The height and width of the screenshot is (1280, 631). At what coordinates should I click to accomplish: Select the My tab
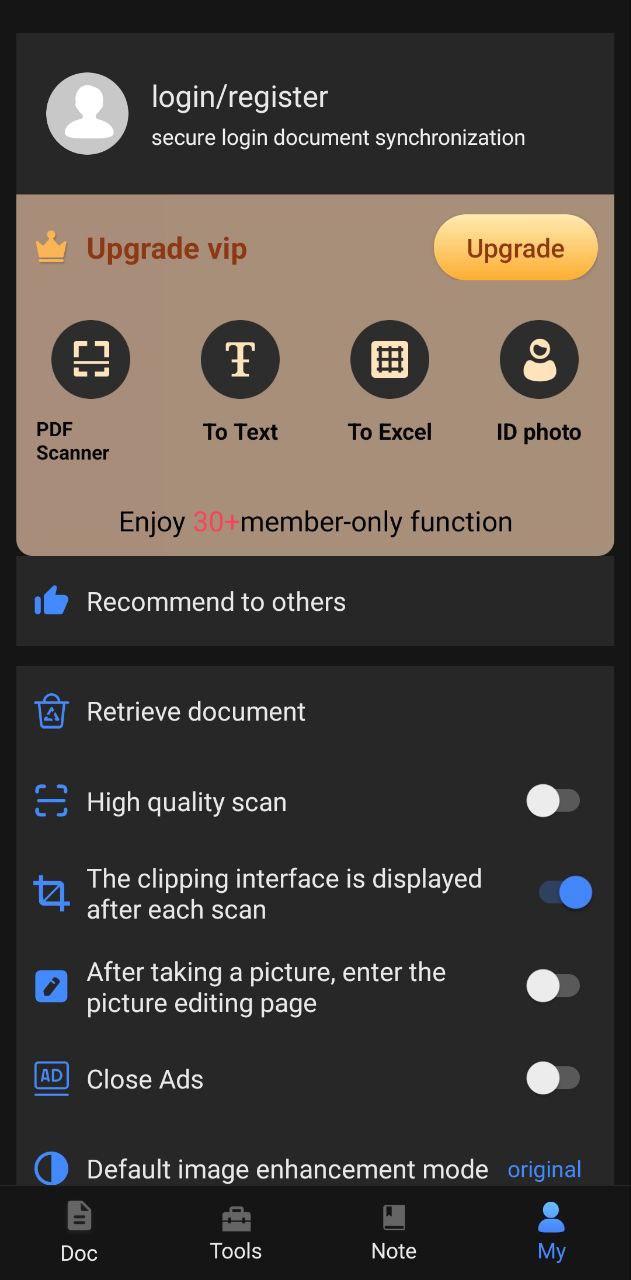click(x=551, y=1232)
